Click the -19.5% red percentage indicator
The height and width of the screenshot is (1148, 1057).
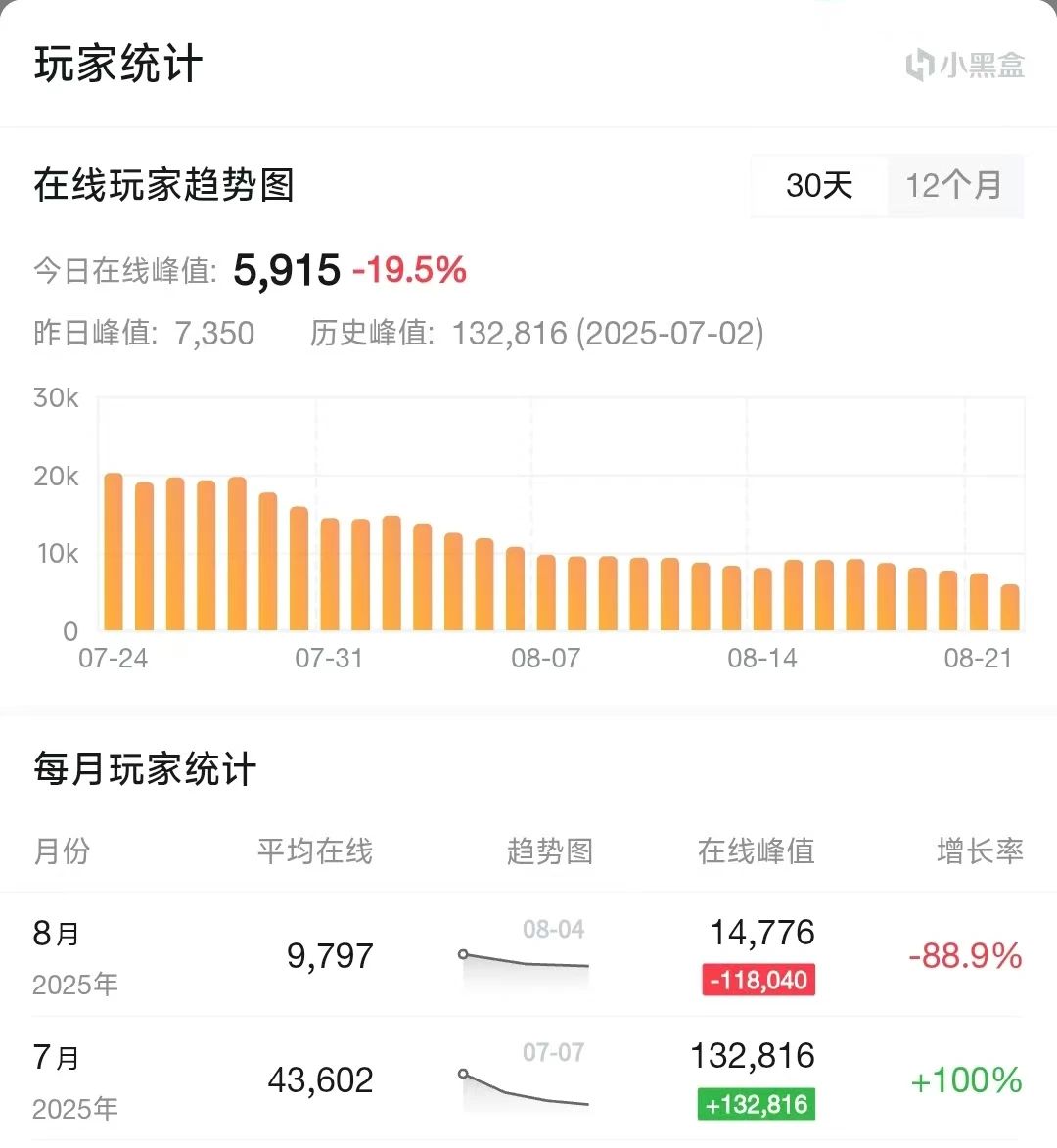tap(409, 270)
